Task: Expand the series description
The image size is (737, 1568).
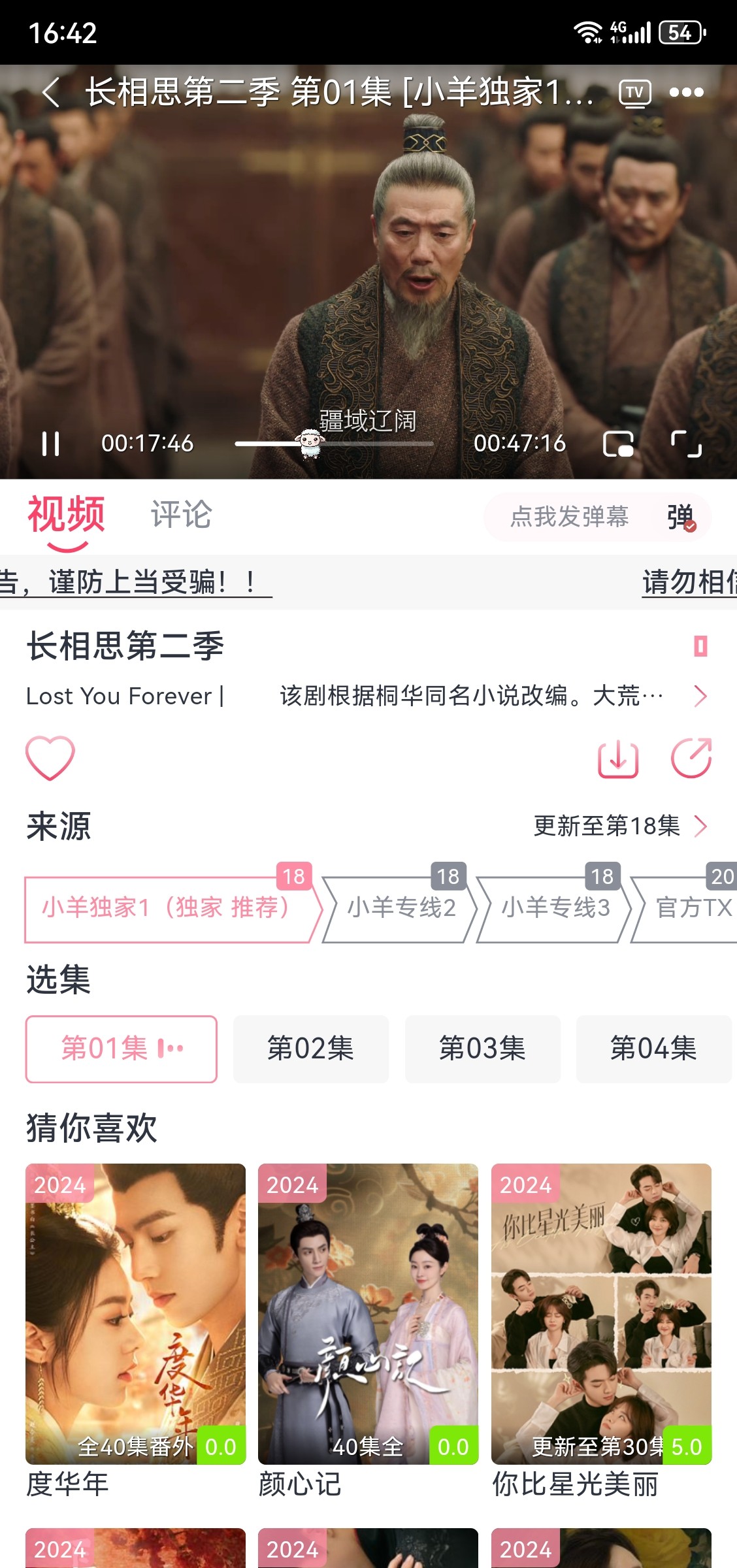Action: click(700, 696)
